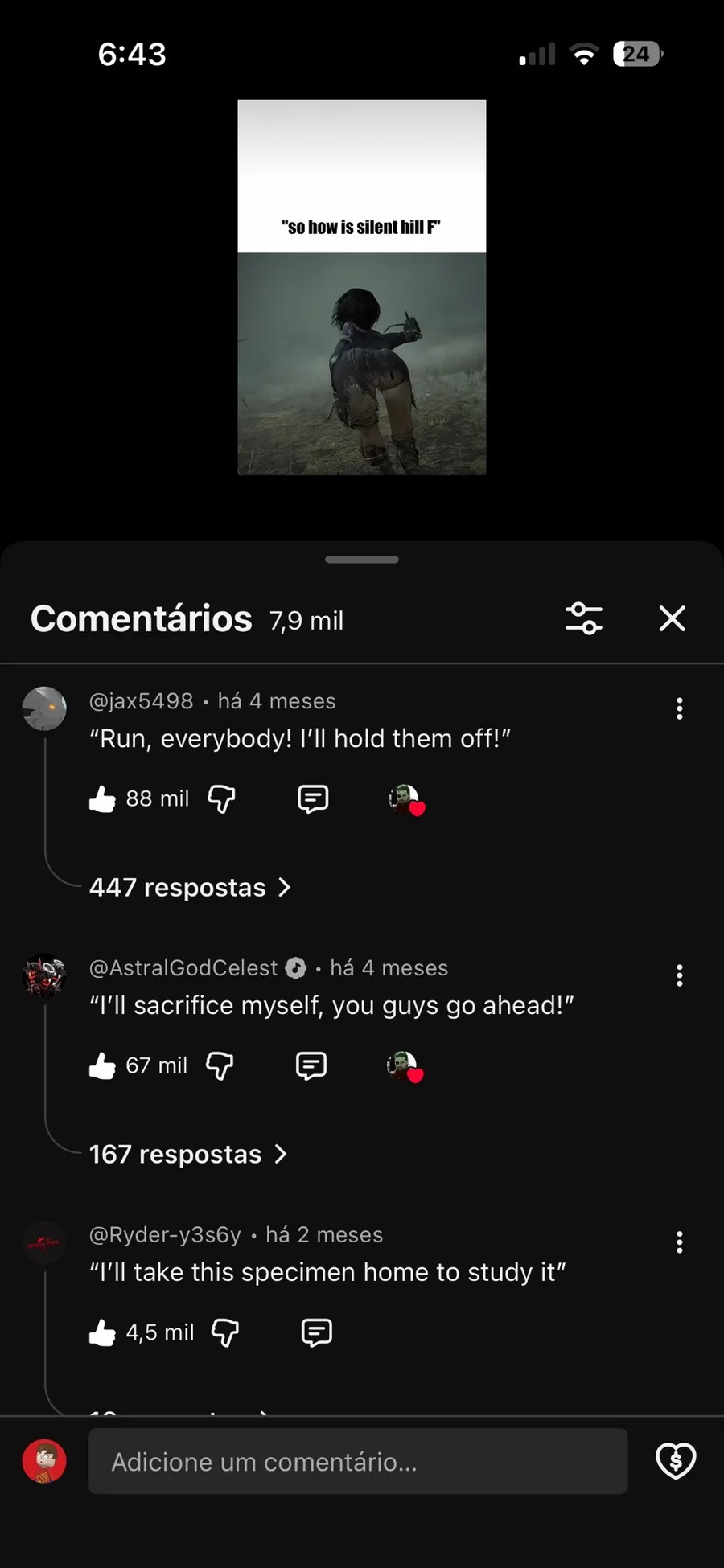724x1568 pixels.
Task: Like @AstralGodCelest's comment
Action: [103, 1066]
